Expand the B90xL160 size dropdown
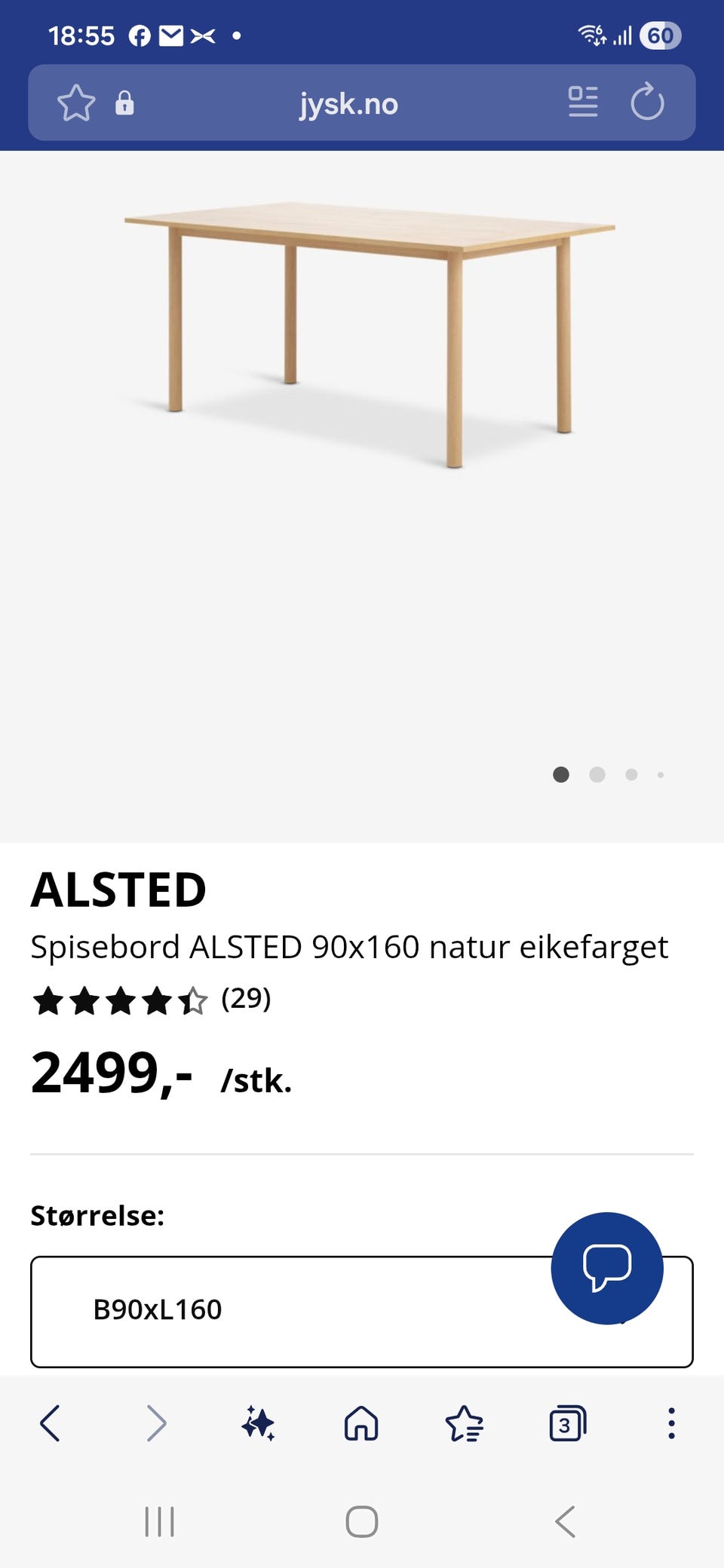Screen dimensions: 724x1568 [x=362, y=1311]
